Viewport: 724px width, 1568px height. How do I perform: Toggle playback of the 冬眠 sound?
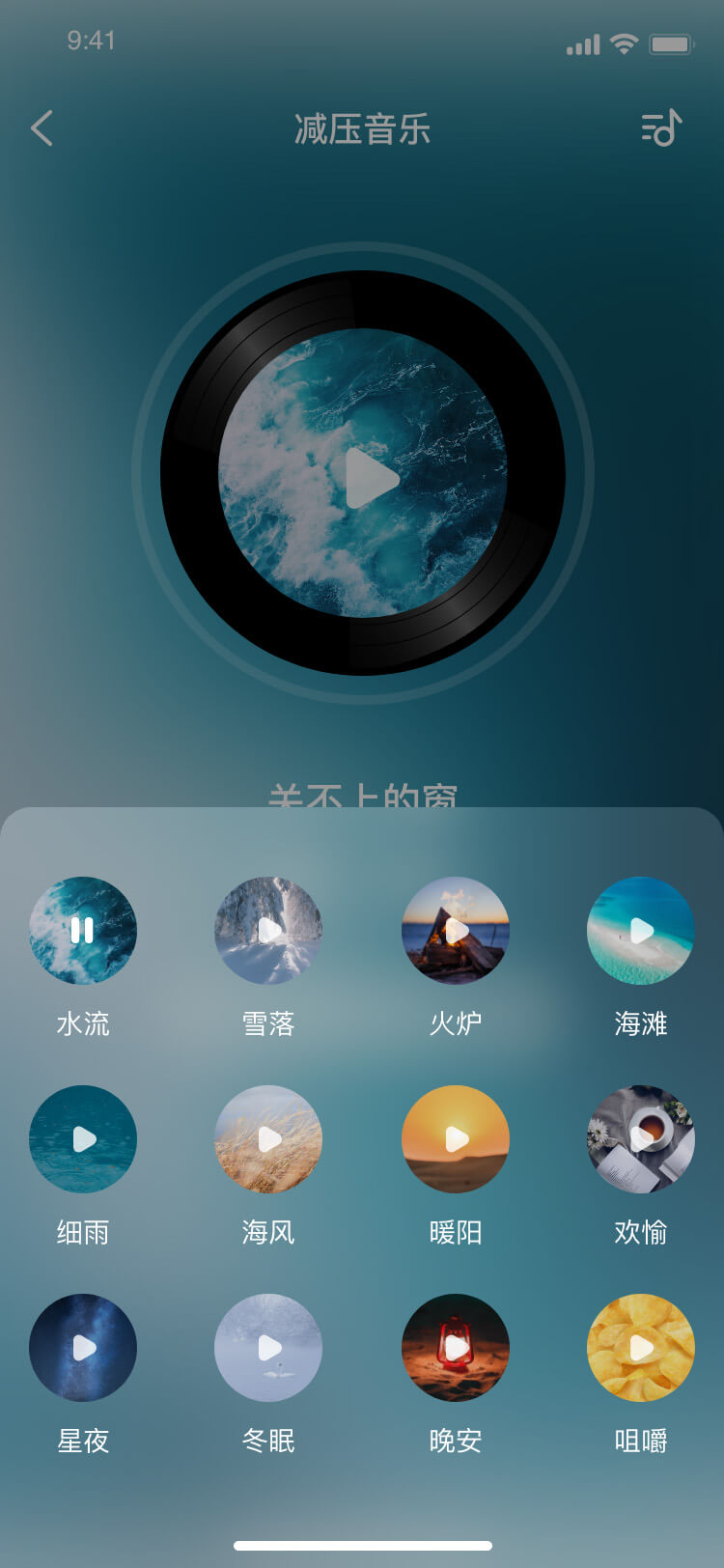click(x=268, y=1348)
